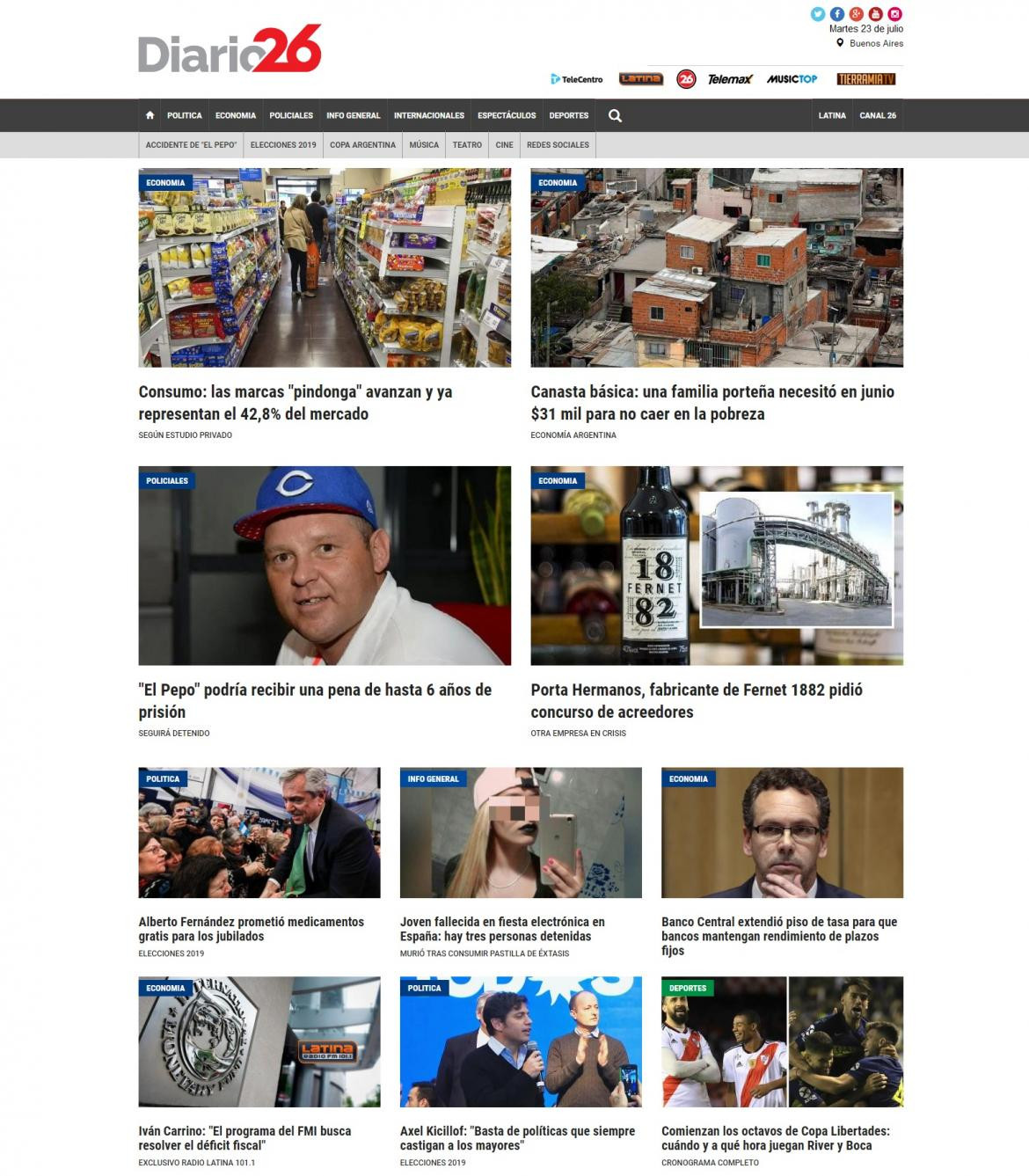Select the Internacionales section
This screenshot has width=1029, height=1176.
pyautogui.click(x=429, y=115)
